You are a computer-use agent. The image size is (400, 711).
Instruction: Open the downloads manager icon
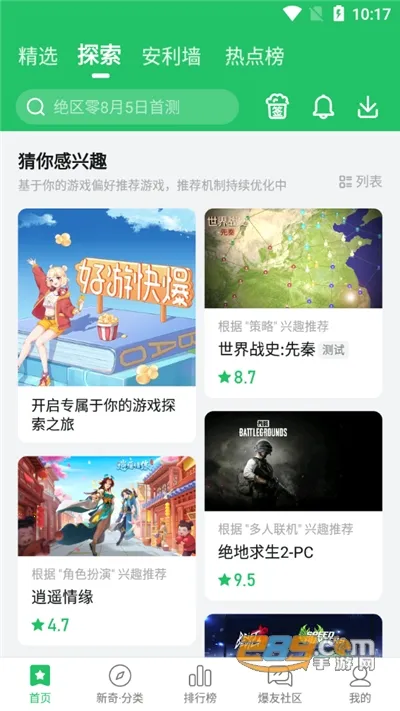[368, 107]
